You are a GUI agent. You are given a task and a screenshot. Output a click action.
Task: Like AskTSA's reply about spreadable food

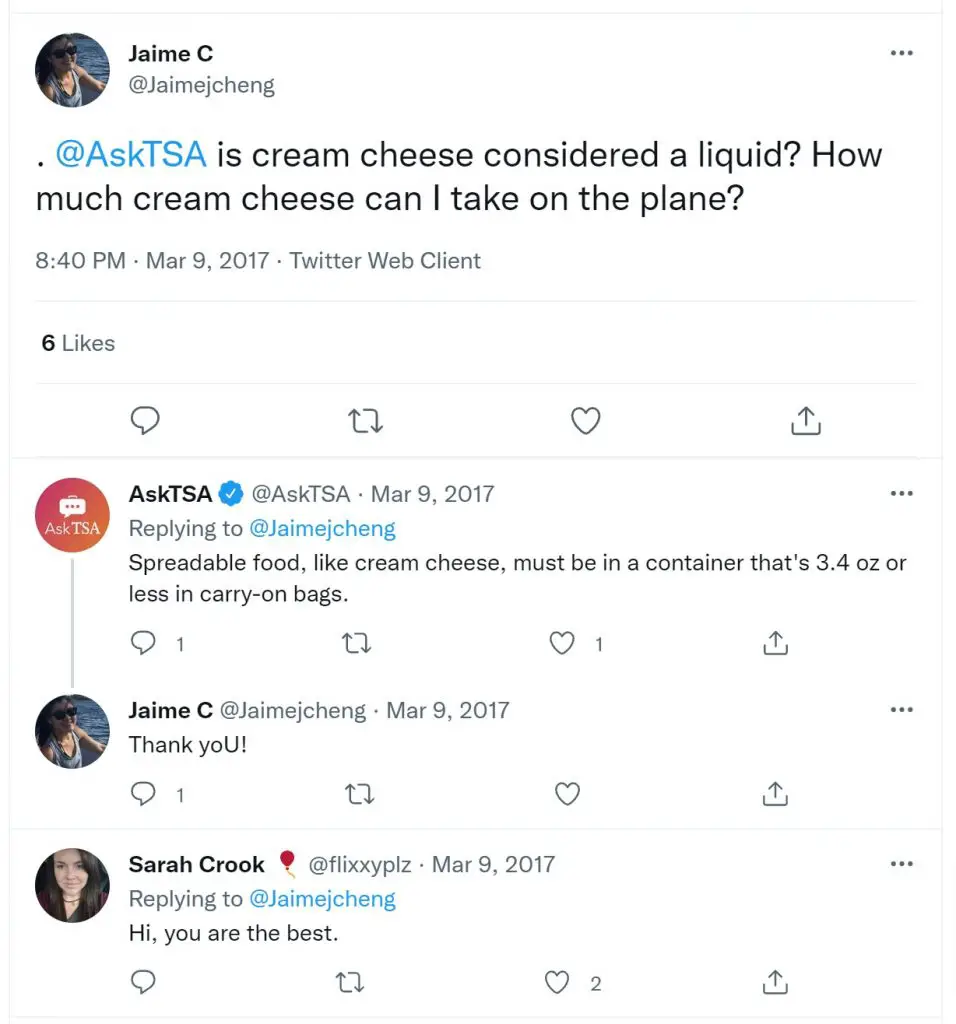(562, 643)
